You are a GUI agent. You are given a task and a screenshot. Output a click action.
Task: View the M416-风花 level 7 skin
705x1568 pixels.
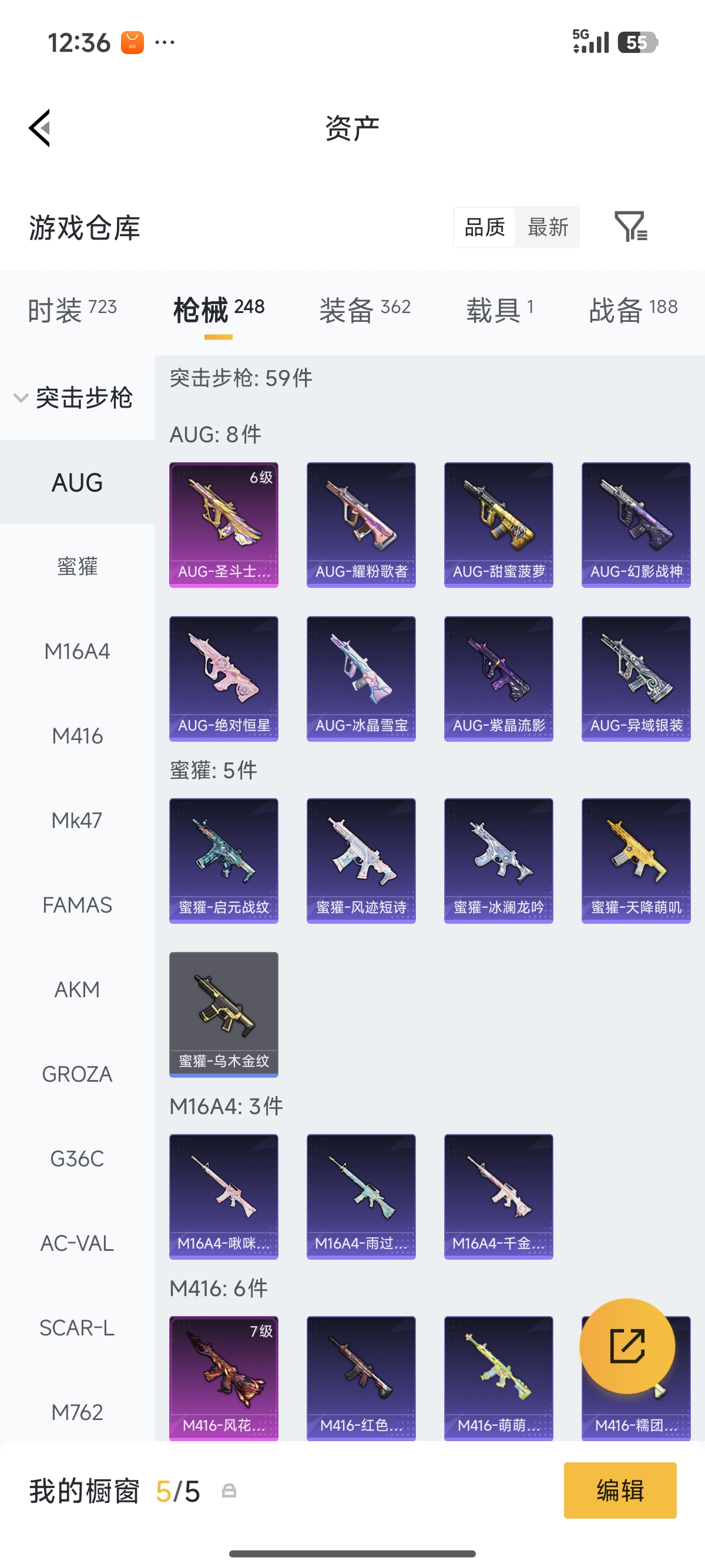223,1378
